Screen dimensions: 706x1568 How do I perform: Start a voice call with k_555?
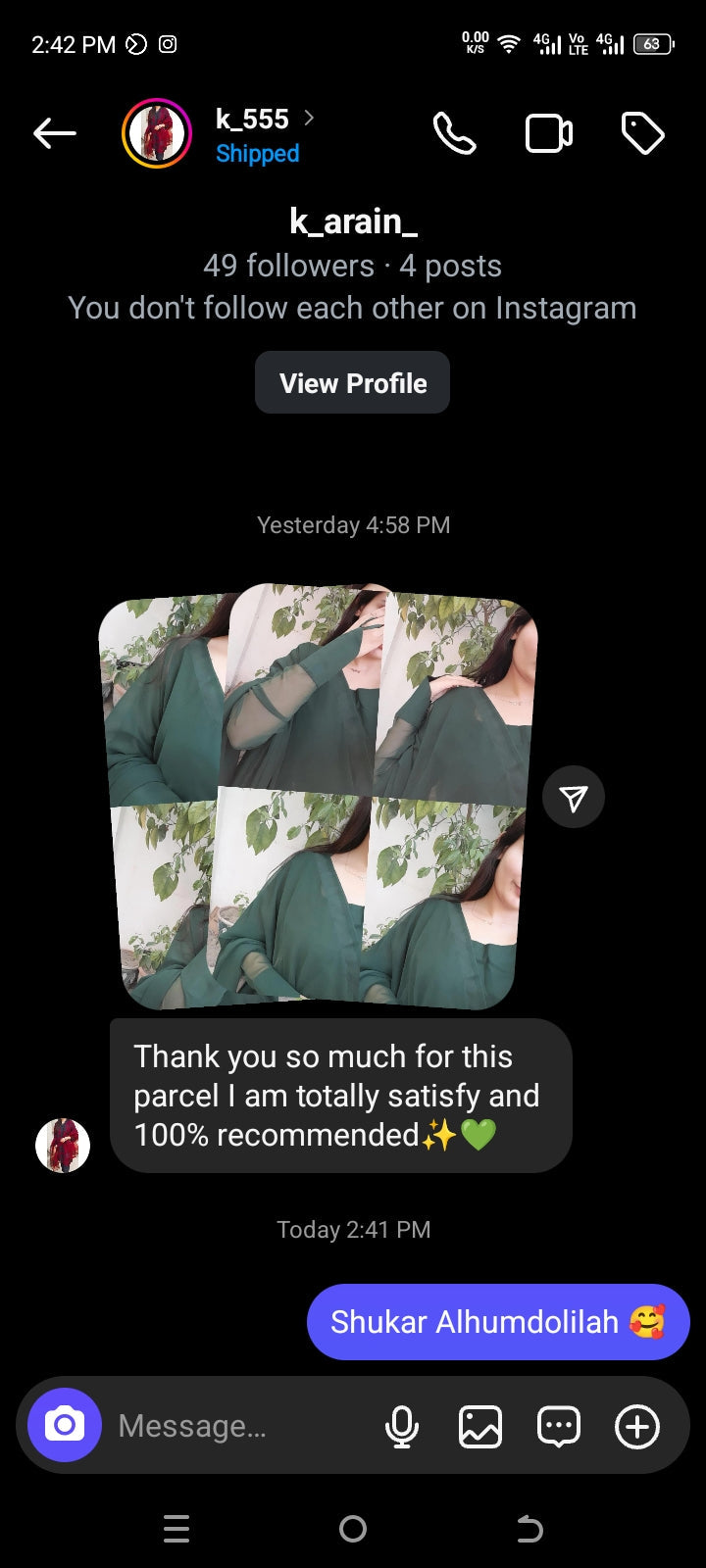pyautogui.click(x=454, y=133)
